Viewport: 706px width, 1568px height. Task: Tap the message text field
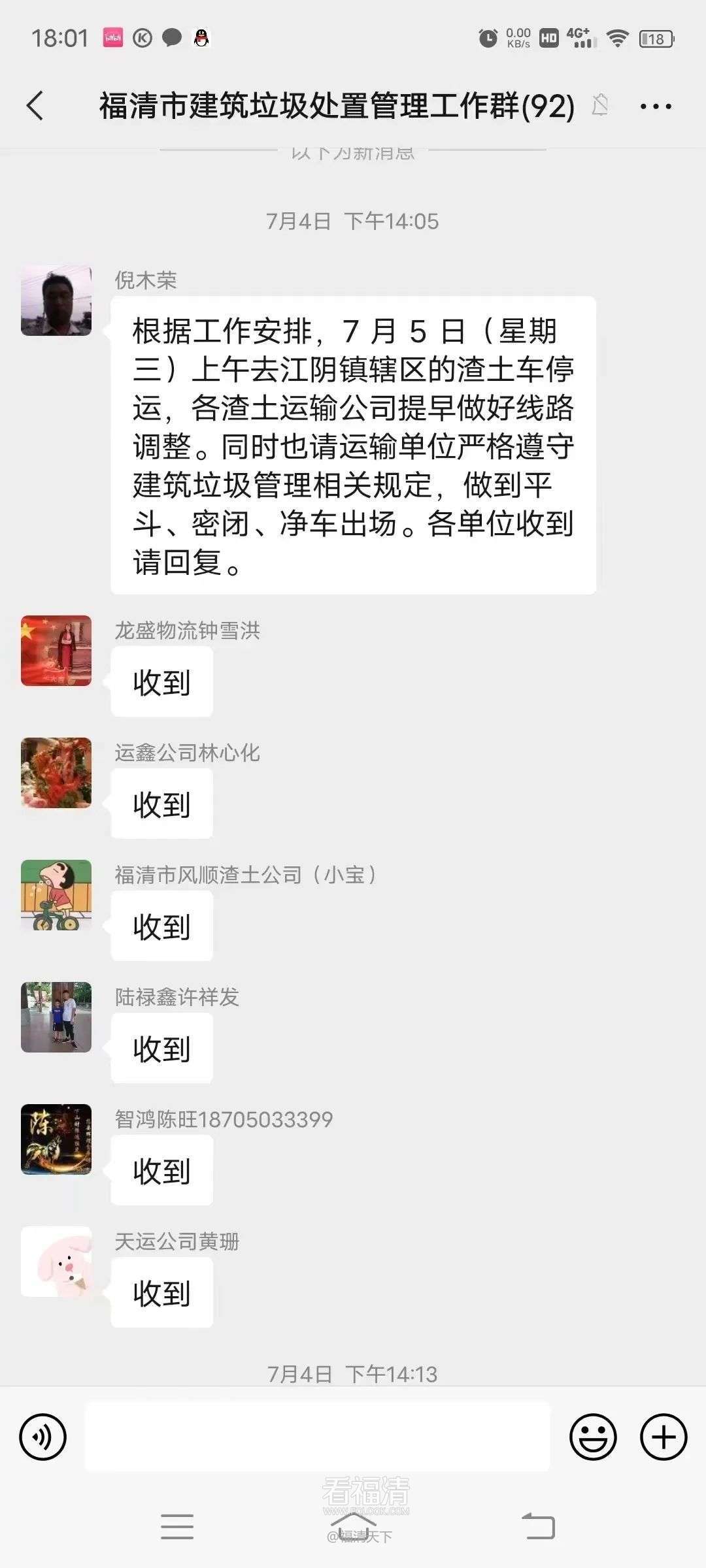click(318, 1437)
